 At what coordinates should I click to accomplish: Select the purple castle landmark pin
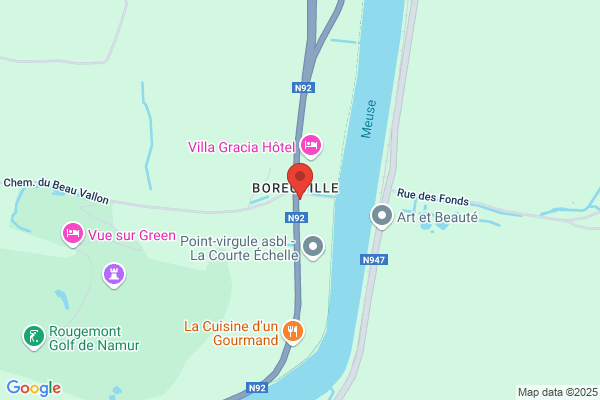pos(114,275)
